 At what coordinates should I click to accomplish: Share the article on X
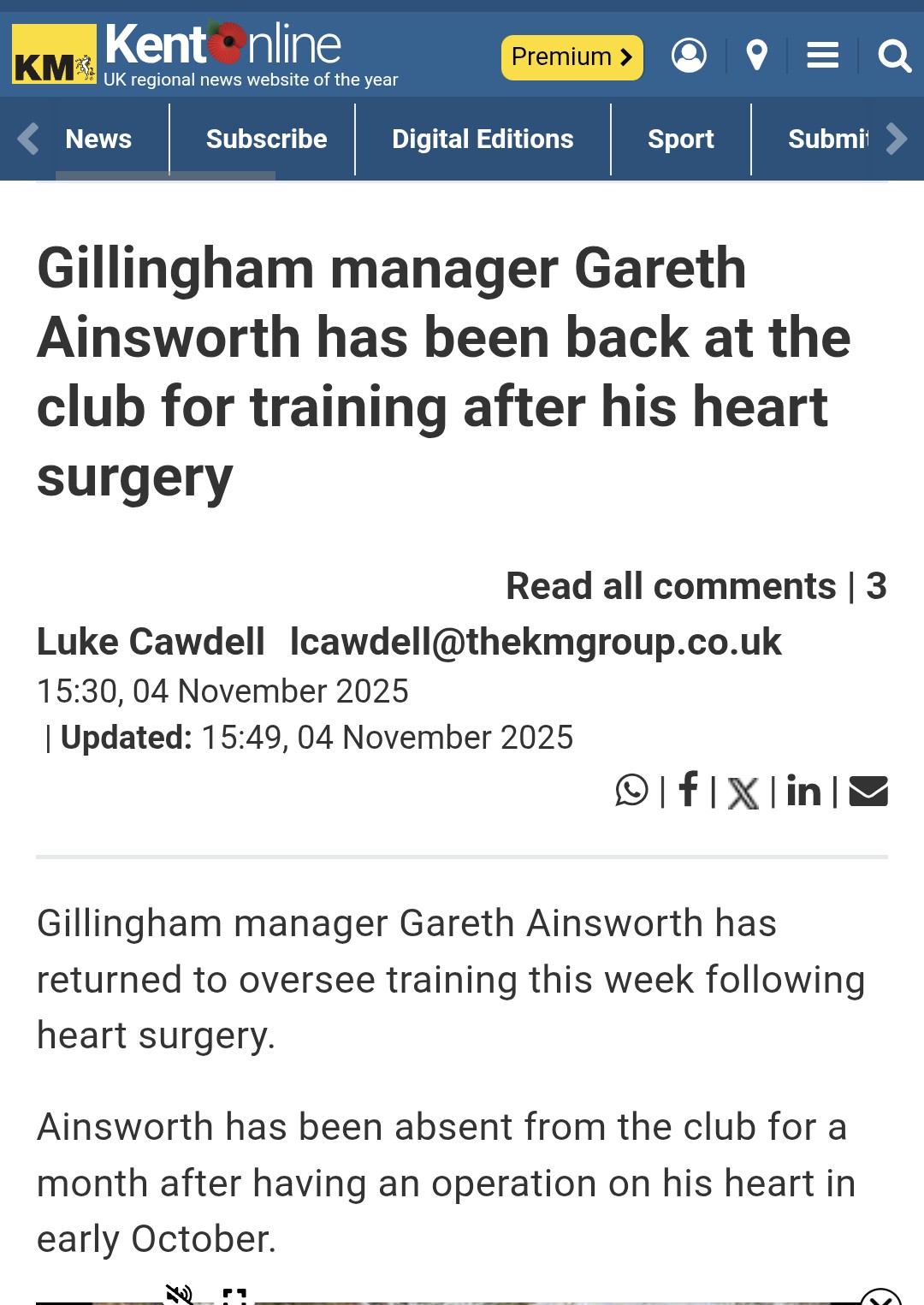(743, 792)
